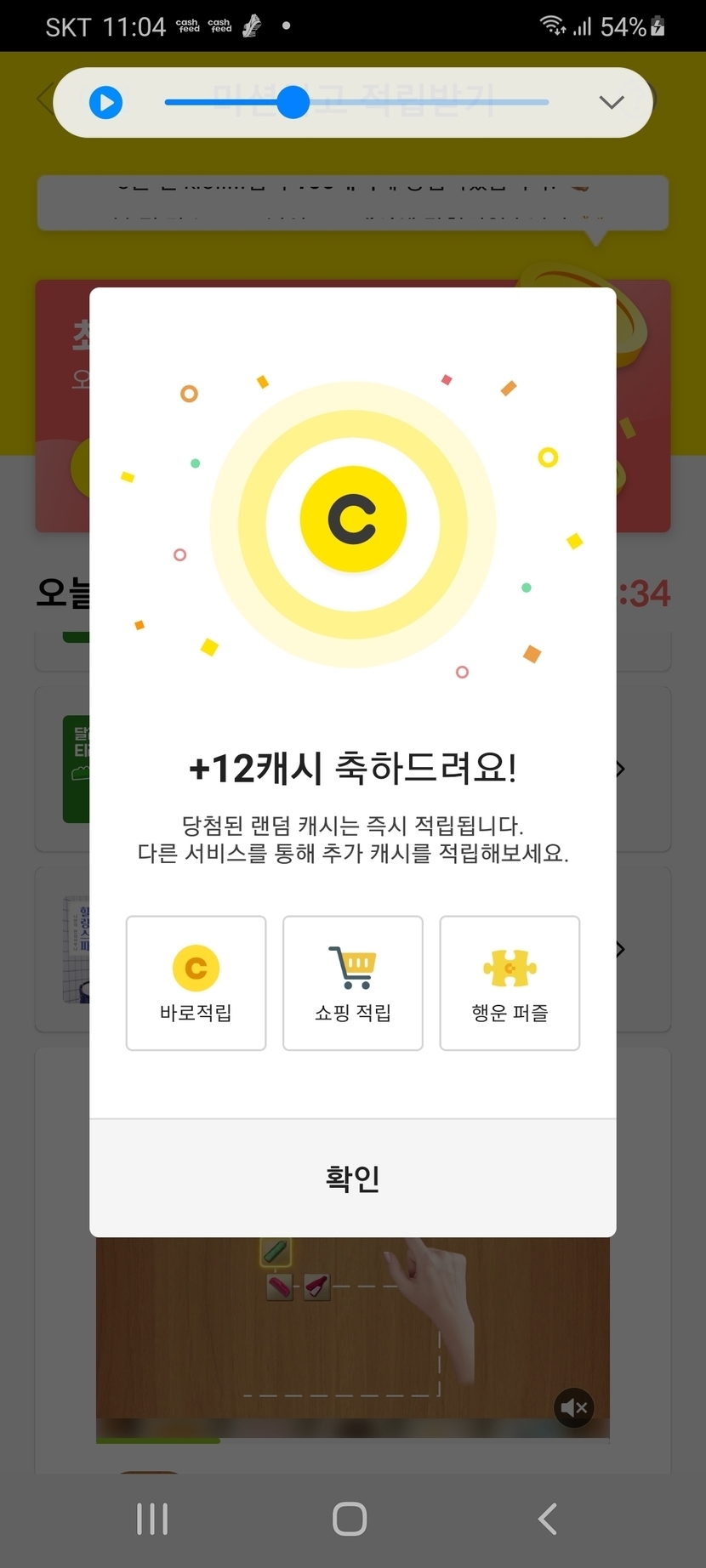Tap the blue slider handle

[293, 102]
